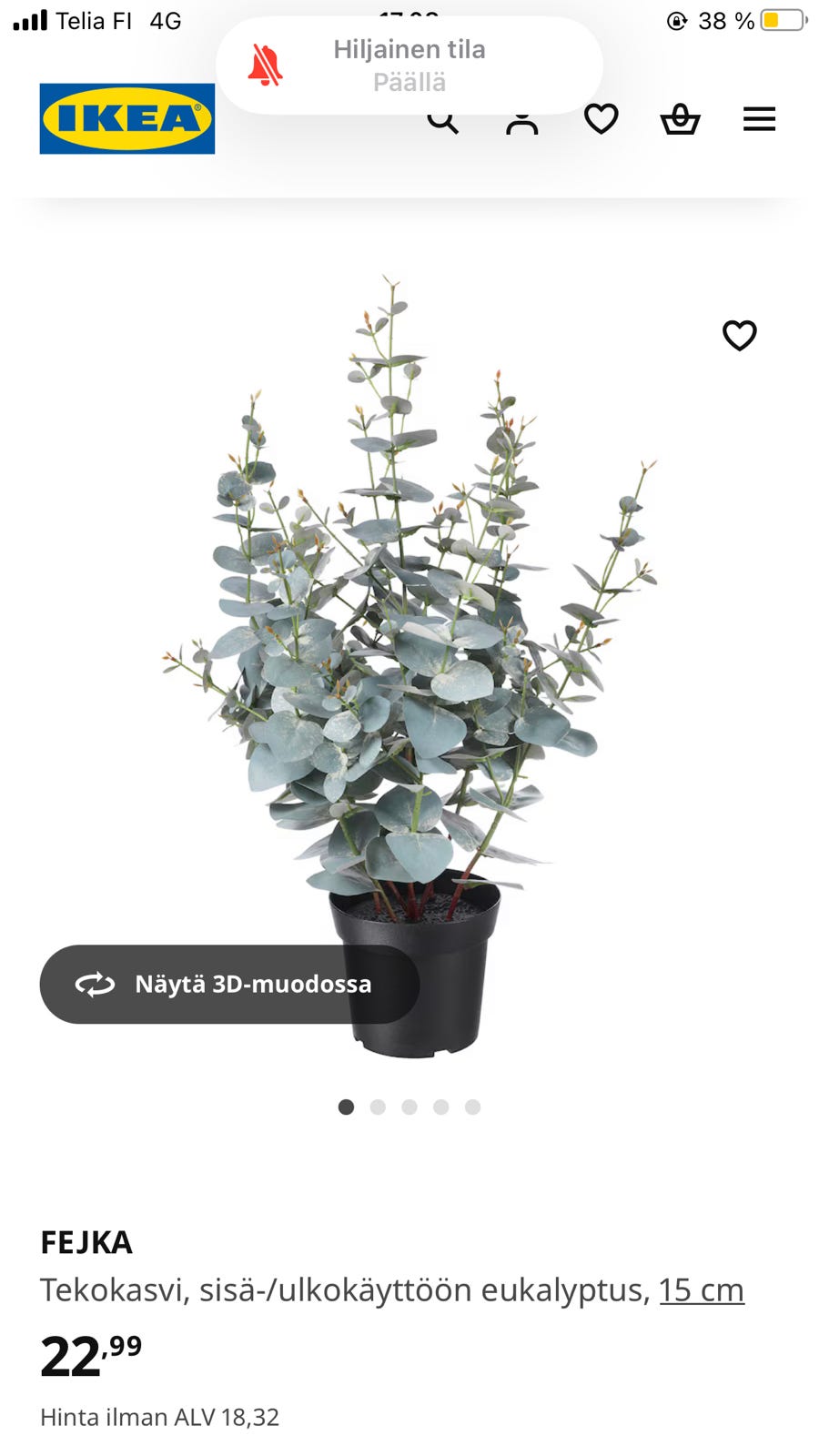Open search with the magnifying glass icon

(x=443, y=119)
